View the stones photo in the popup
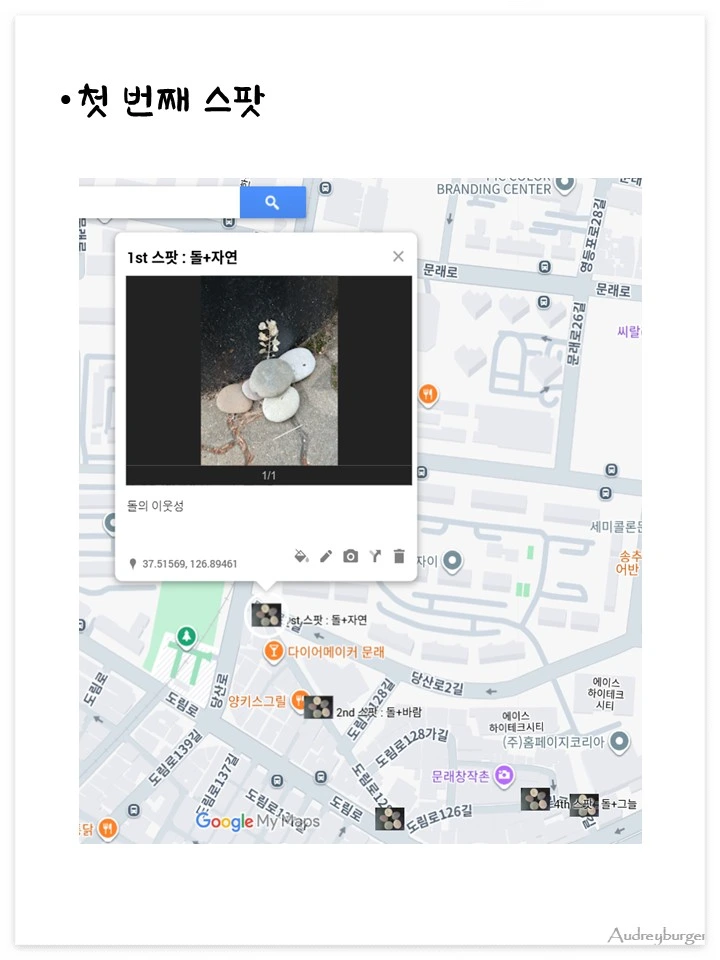Image resolution: width=720 pixels, height=960 pixels. coord(268,375)
